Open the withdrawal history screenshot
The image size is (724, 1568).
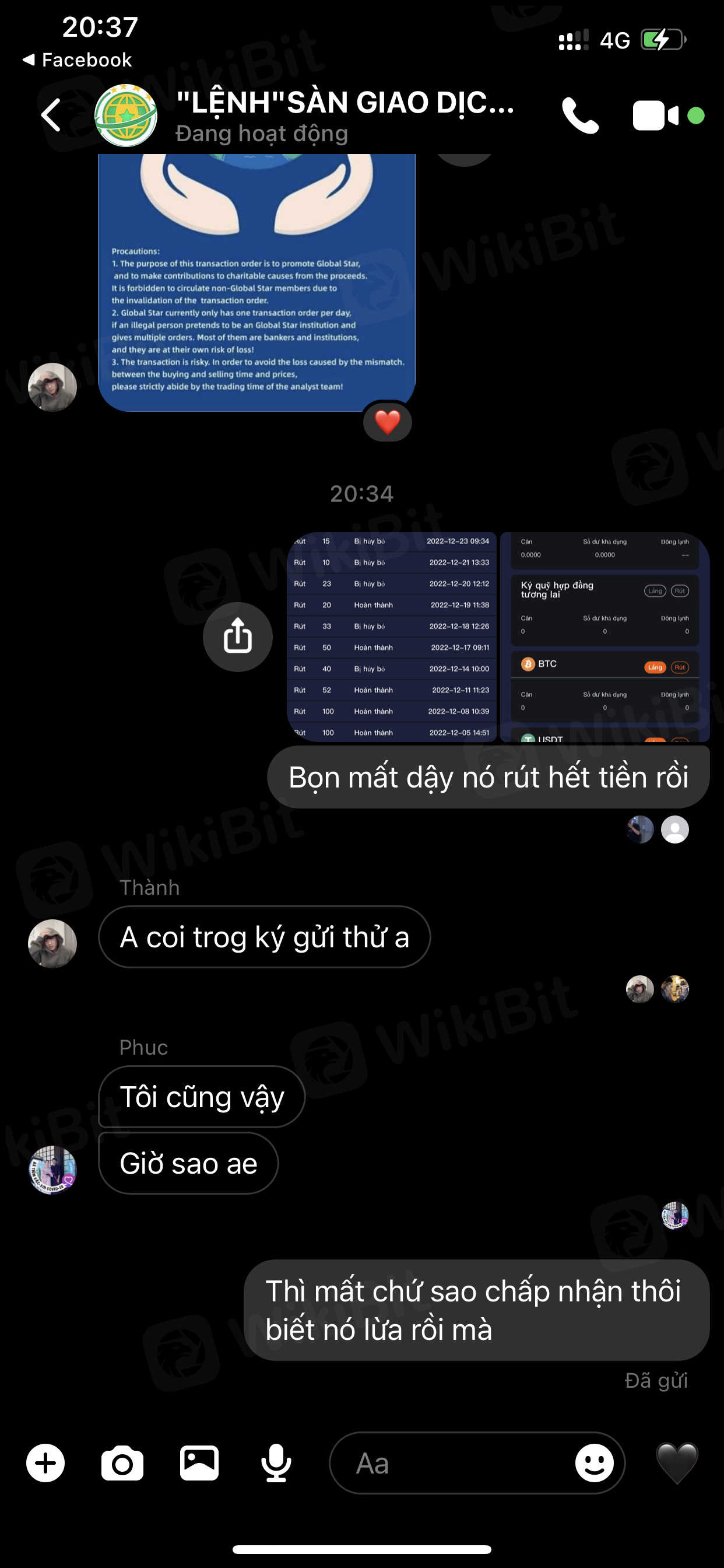click(x=392, y=636)
